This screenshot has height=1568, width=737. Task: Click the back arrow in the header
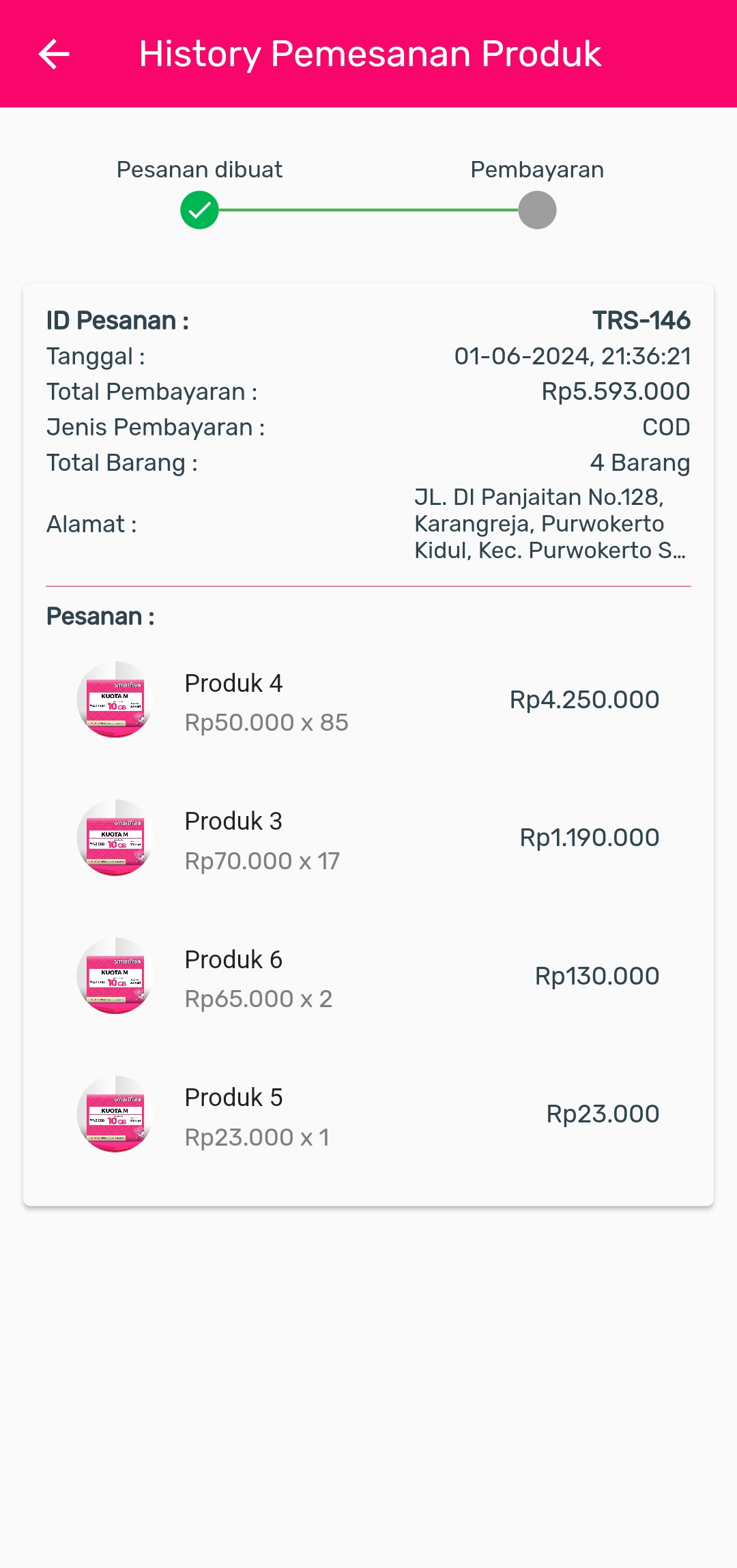[54, 53]
